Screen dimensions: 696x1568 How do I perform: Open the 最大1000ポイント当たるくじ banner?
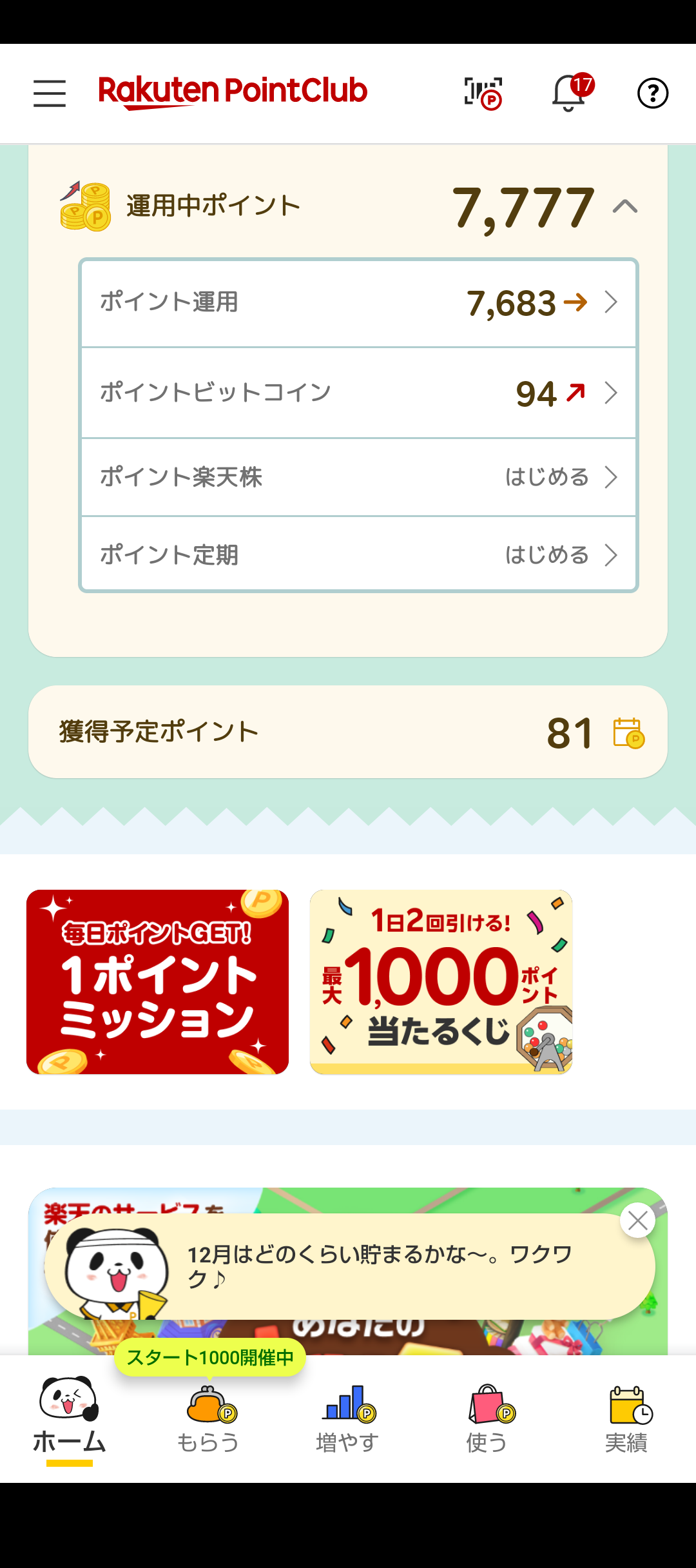[x=441, y=981]
